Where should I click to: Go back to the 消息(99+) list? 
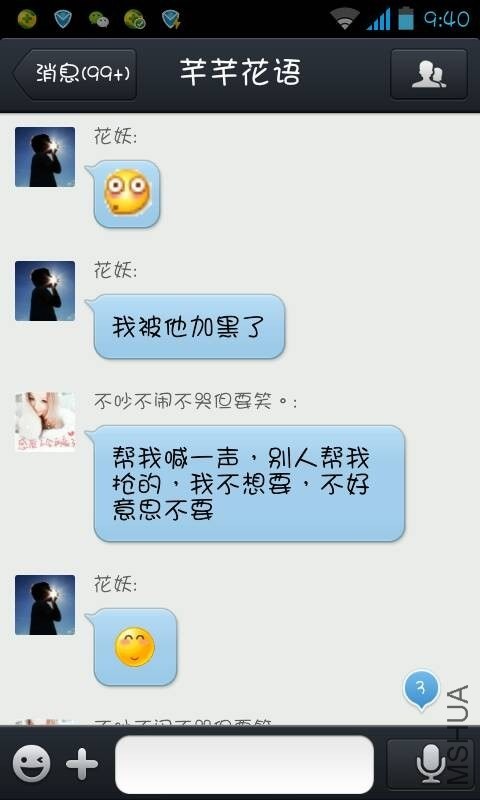tap(75, 74)
